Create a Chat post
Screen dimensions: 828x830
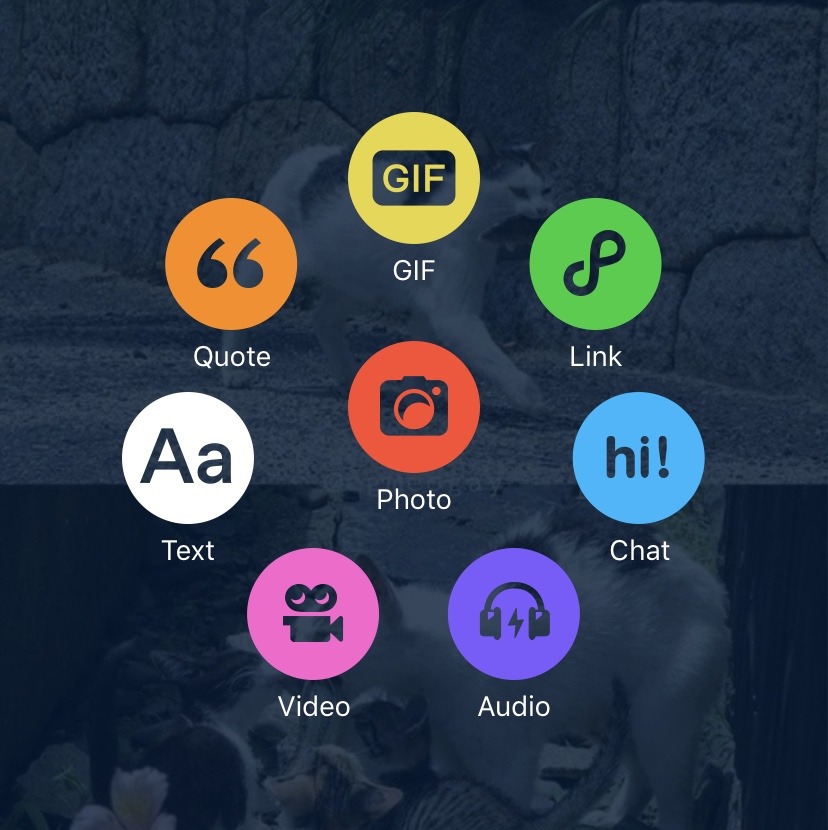(x=638, y=459)
